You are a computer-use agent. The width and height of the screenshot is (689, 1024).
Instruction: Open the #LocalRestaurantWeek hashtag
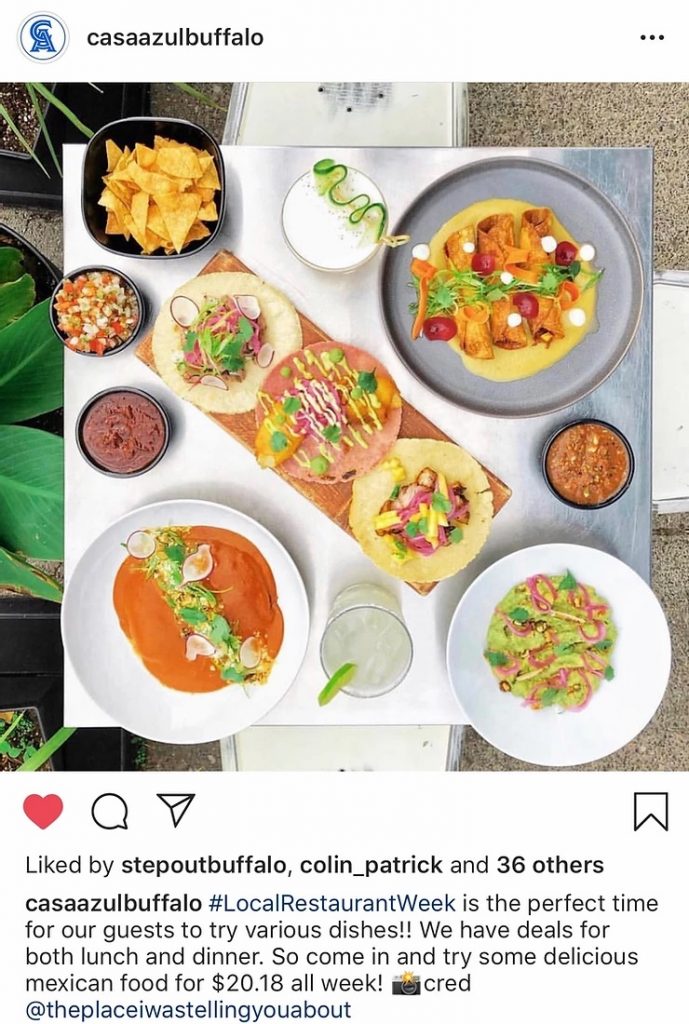322,903
